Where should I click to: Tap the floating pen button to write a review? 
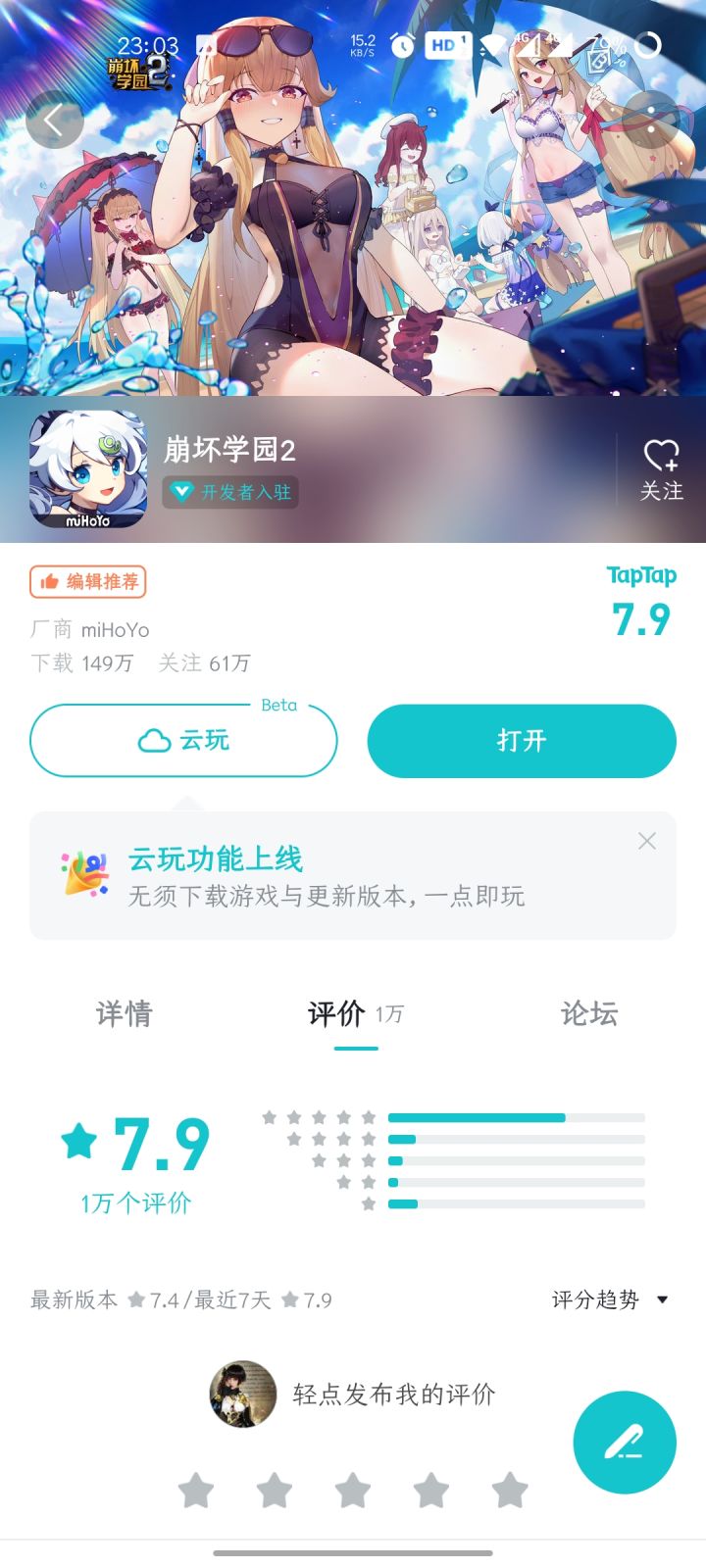click(625, 1443)
